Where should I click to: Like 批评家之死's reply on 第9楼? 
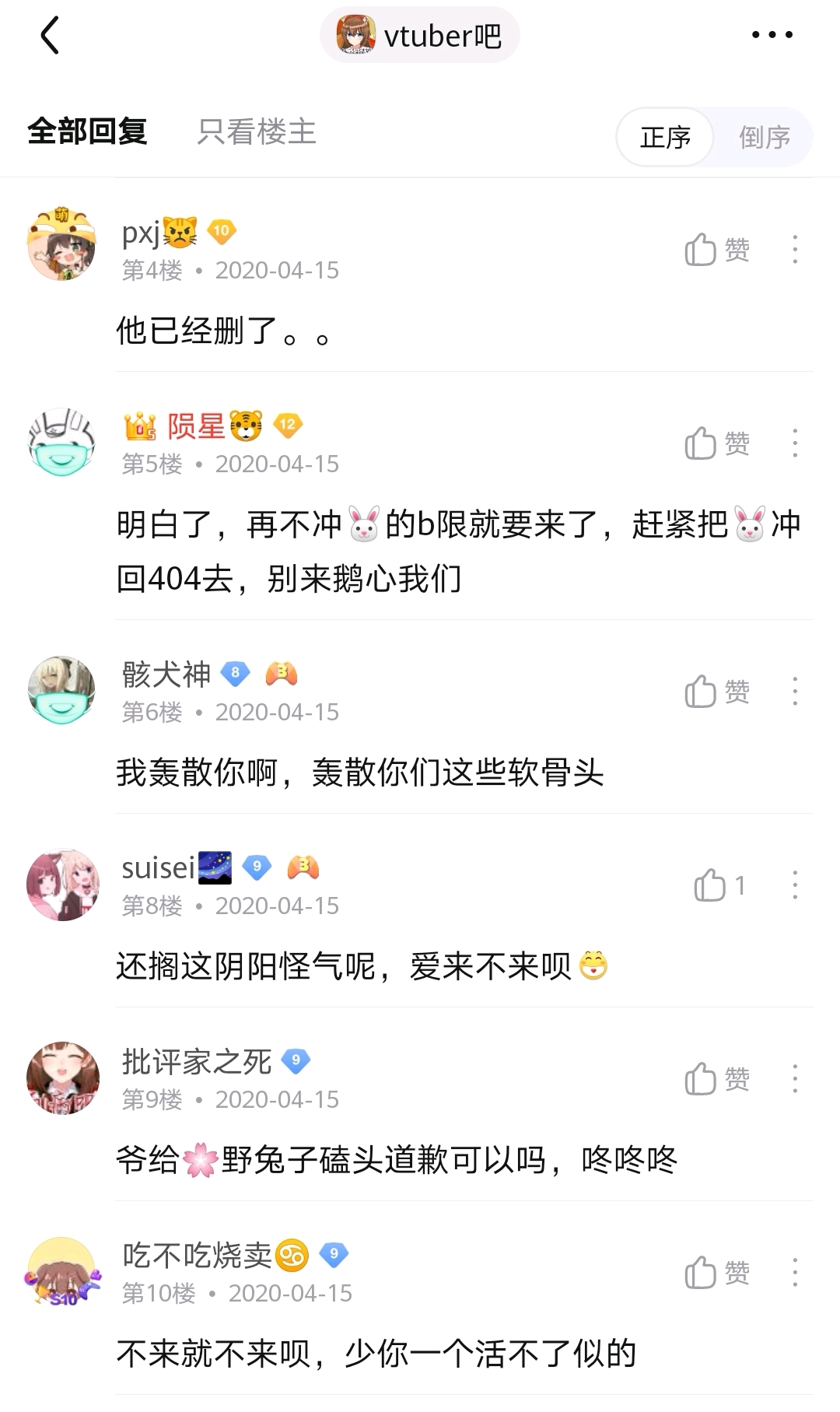tap(716, 1079)
